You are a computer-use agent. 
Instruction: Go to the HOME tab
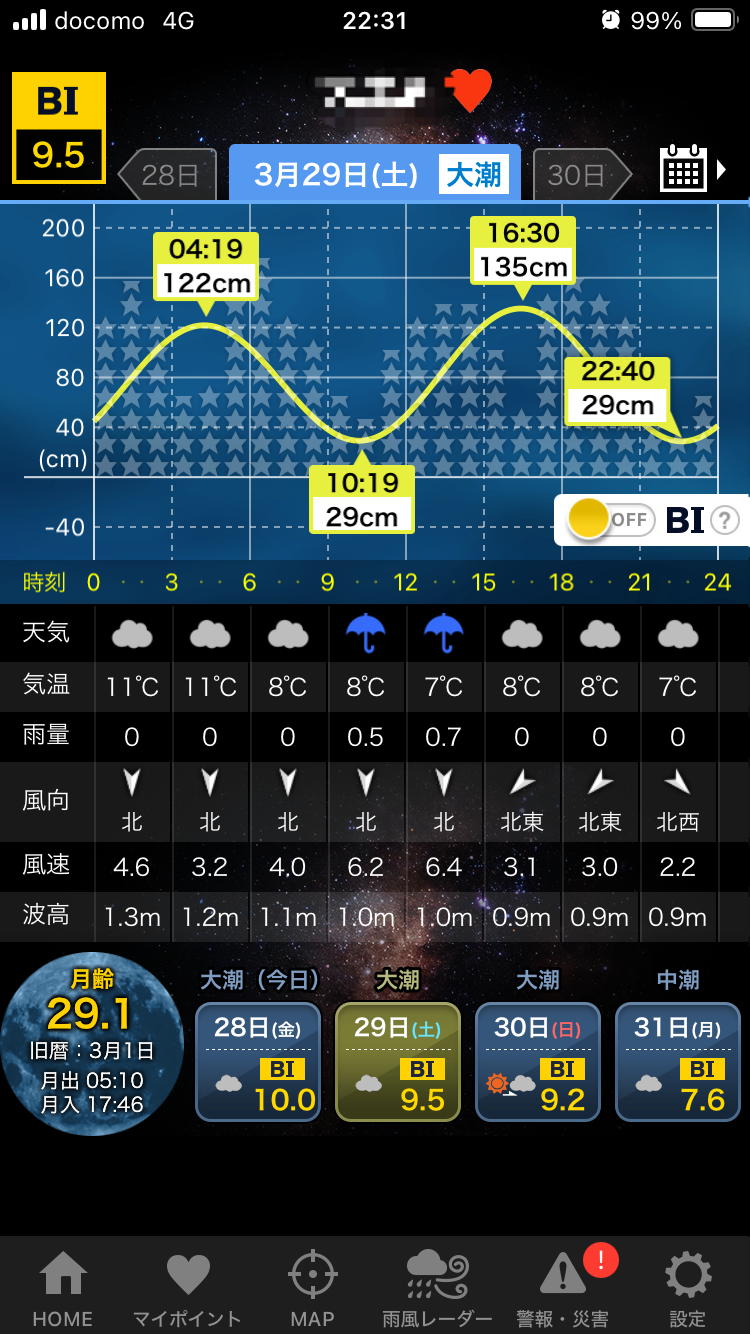[63, 1288]
